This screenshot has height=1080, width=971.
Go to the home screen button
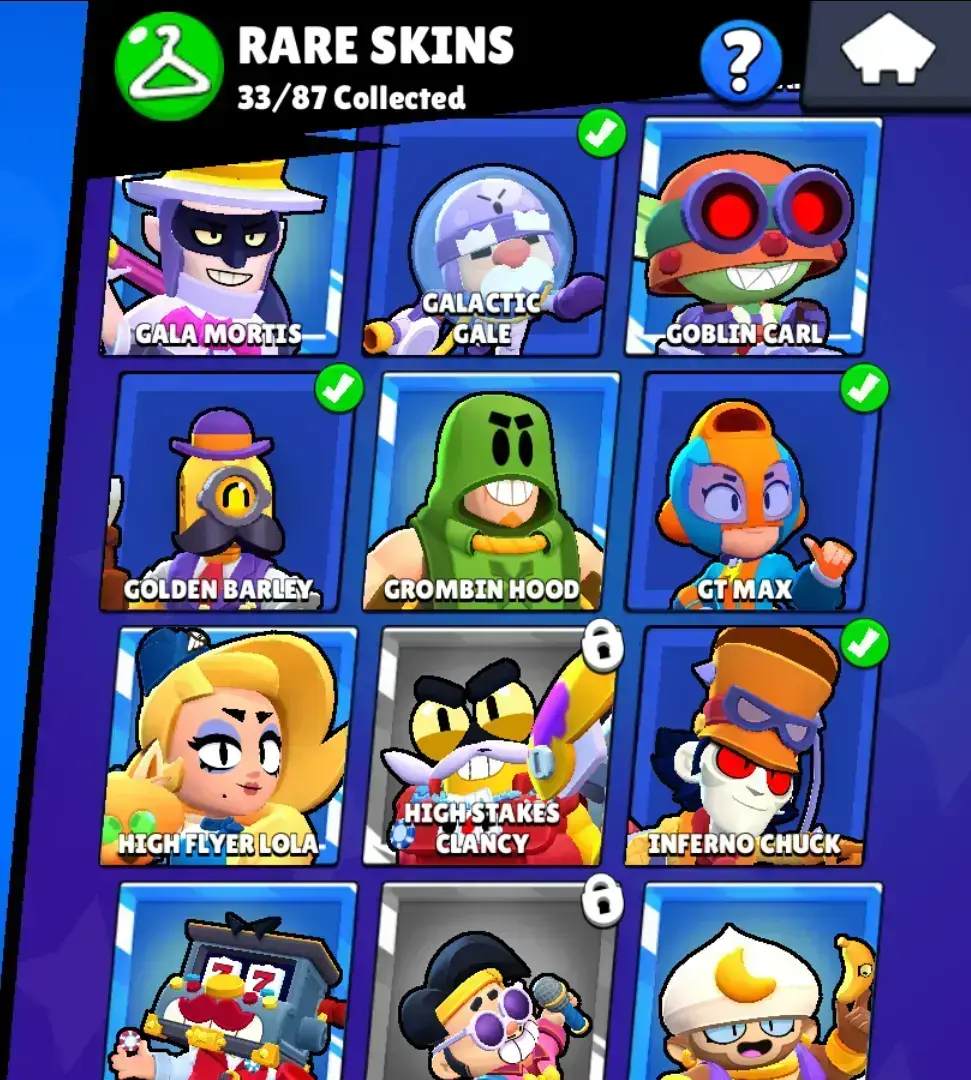[x=887, y=52]
